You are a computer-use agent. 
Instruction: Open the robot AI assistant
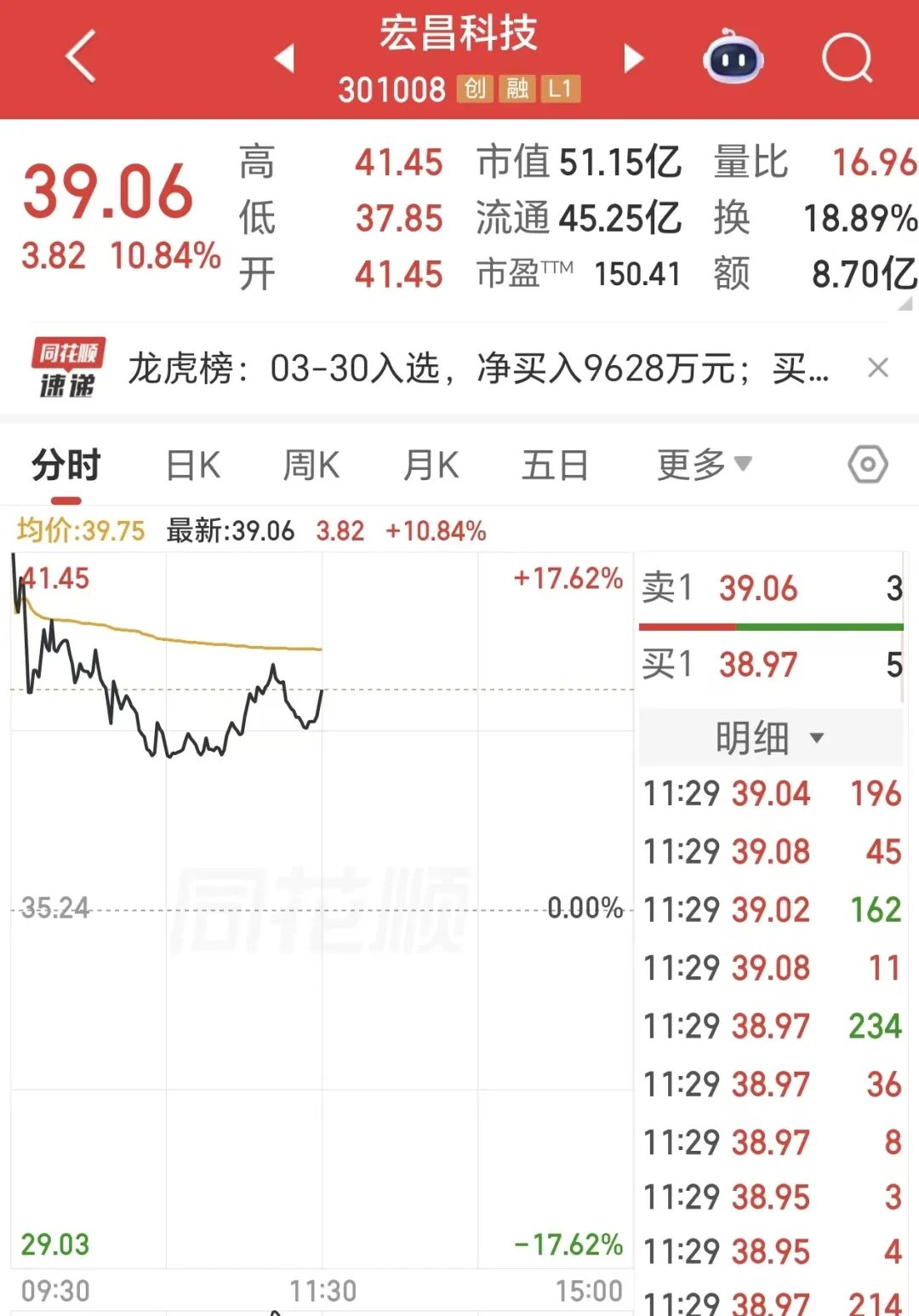pos(733,57)
